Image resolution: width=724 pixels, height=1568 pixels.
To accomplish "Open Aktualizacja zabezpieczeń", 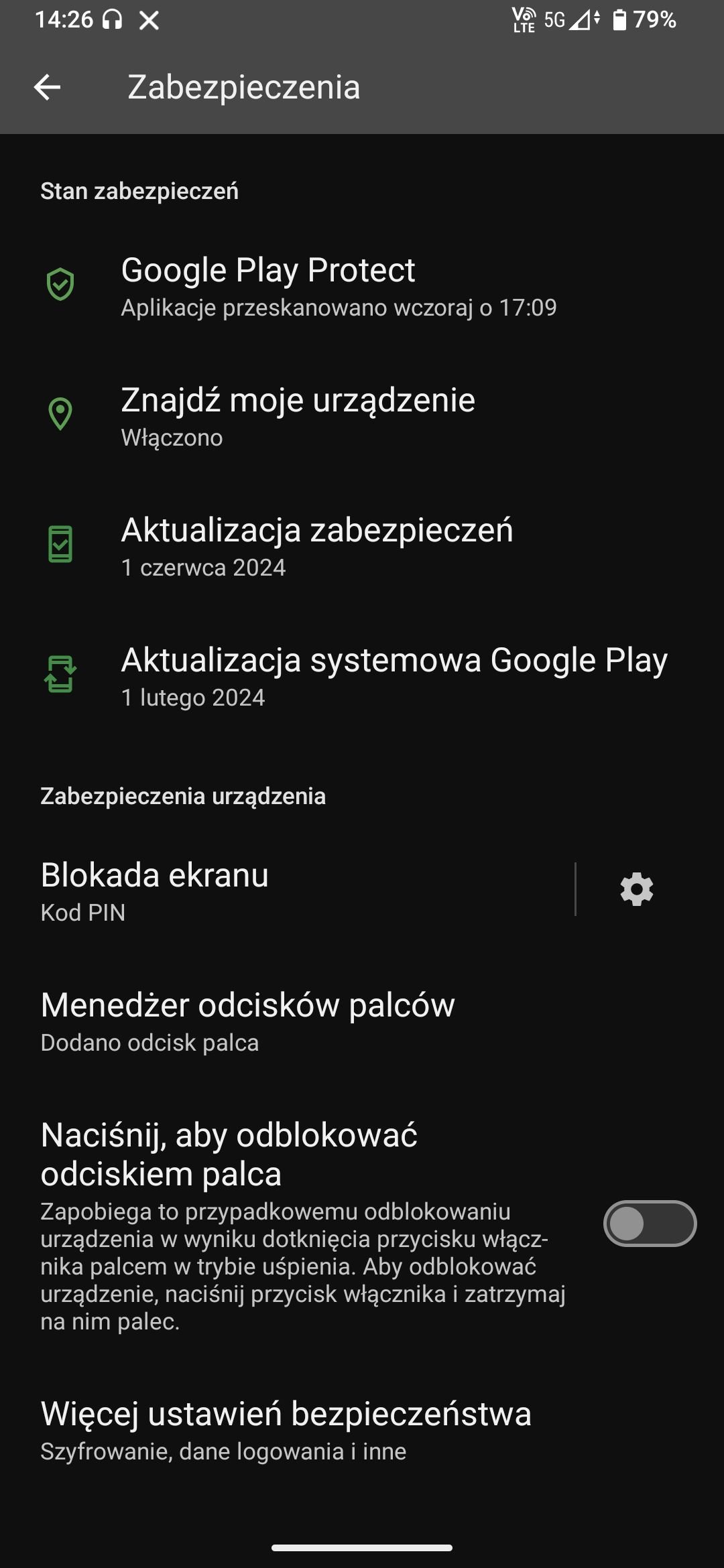I will tap(362, 545).
